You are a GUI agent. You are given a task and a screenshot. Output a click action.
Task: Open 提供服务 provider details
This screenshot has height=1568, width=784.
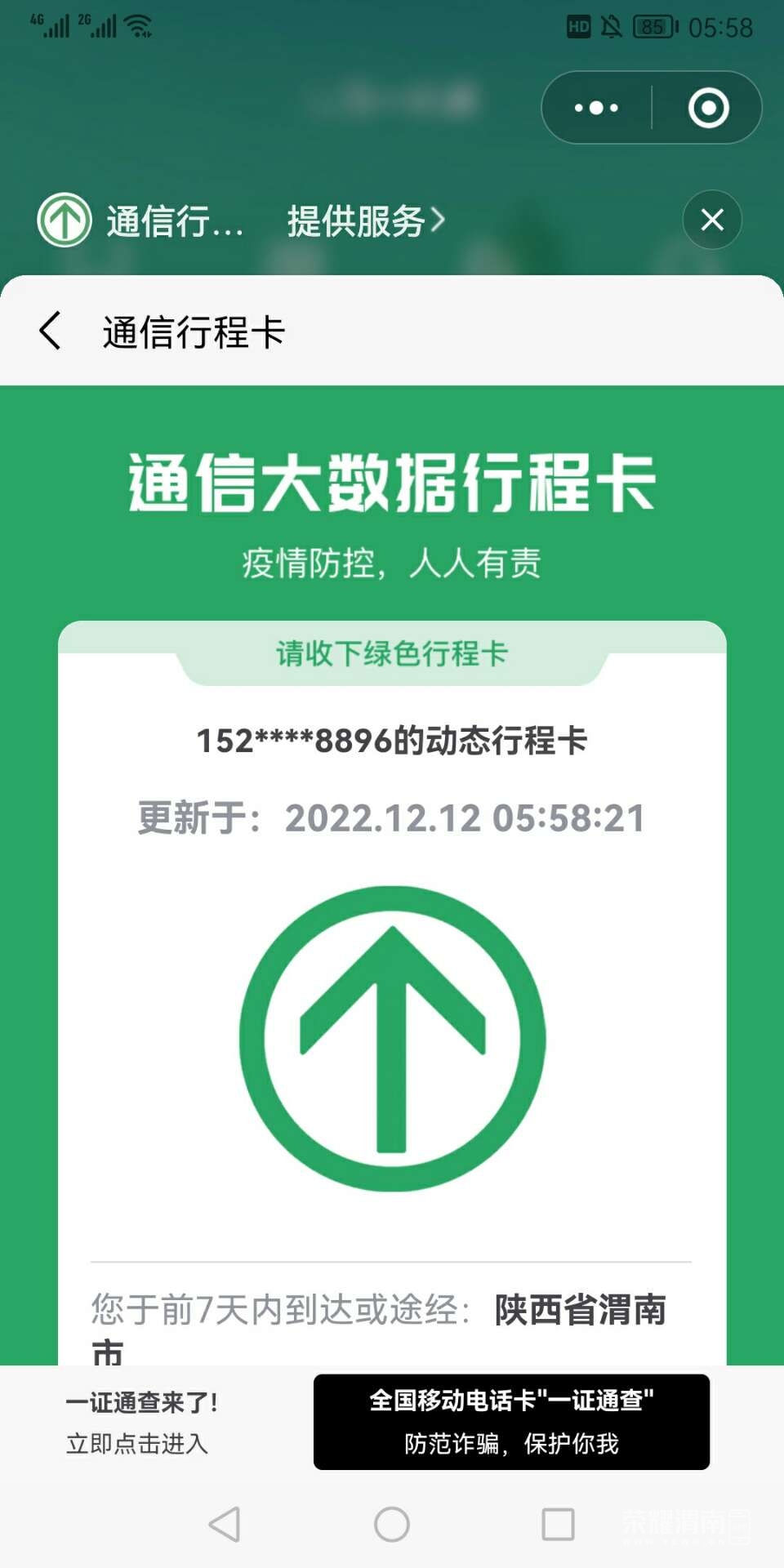click(365, 220)
